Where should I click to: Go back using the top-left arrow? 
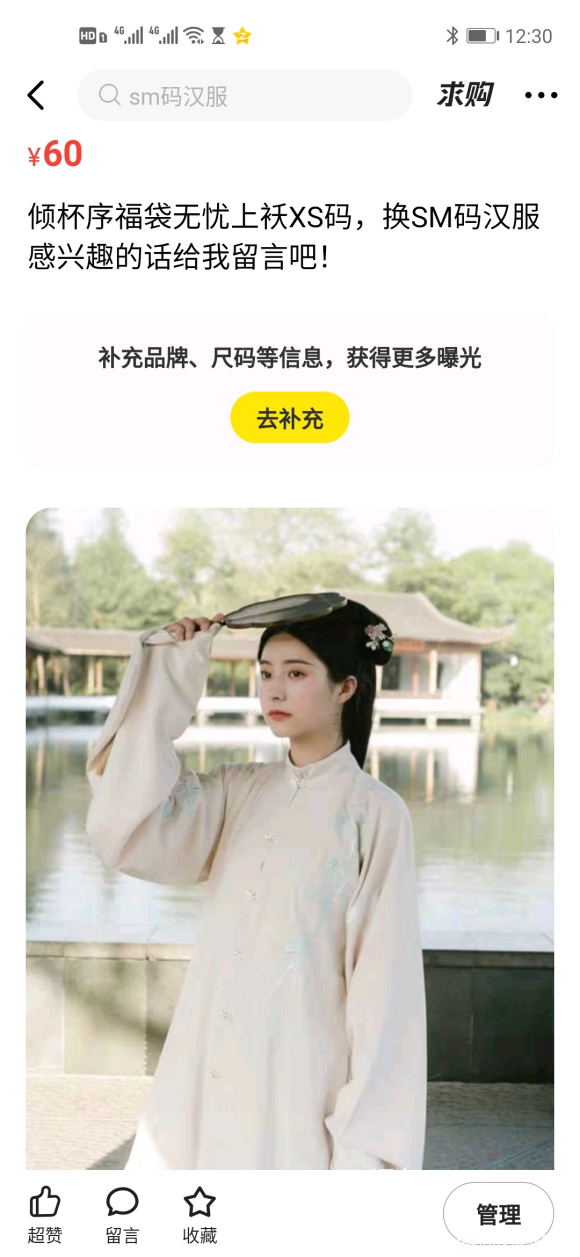click(36, 96)
